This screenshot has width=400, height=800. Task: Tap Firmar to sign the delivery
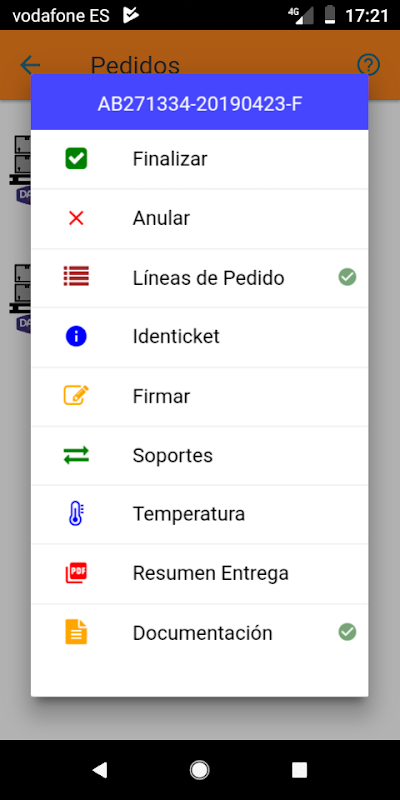click(199, 397)
